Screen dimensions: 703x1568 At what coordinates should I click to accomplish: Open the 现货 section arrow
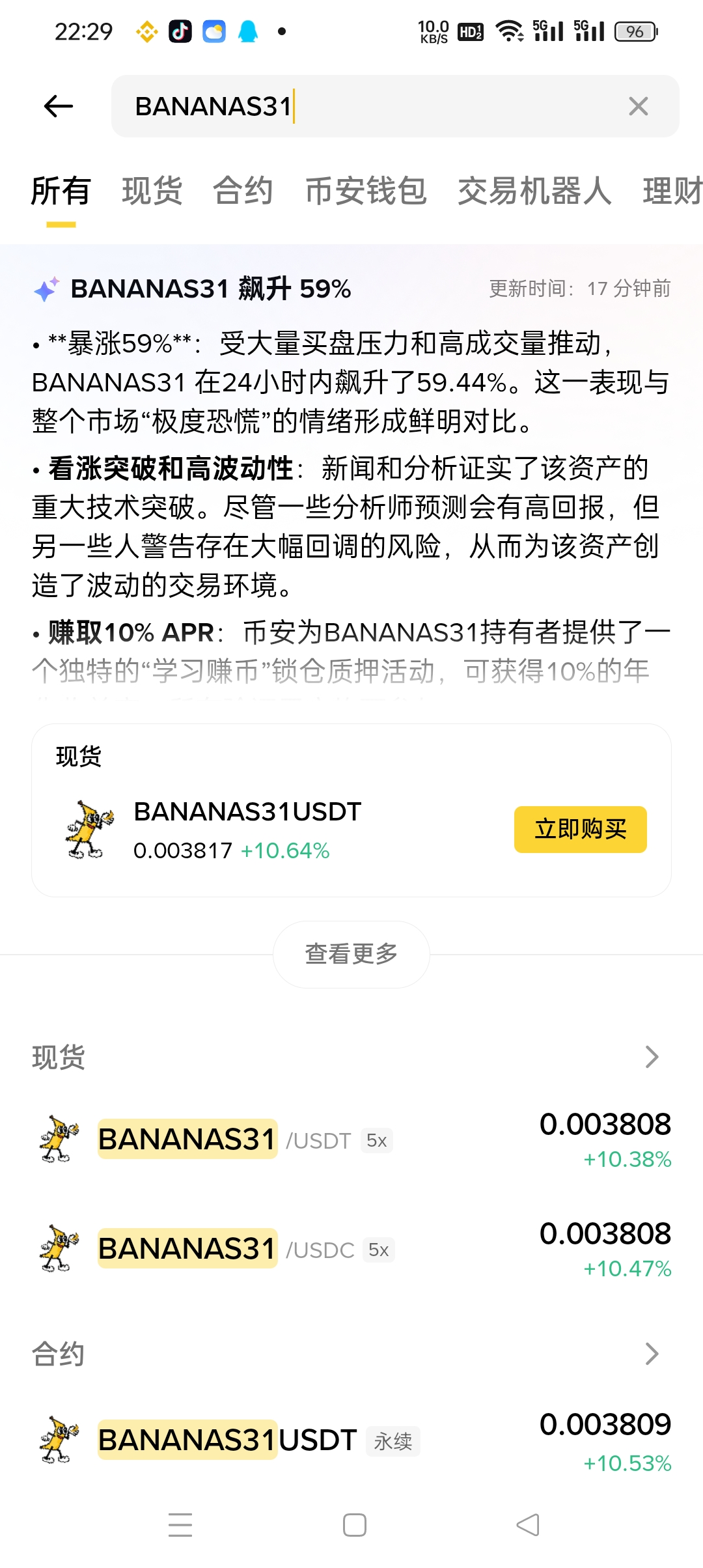(x=652, y=1057)
